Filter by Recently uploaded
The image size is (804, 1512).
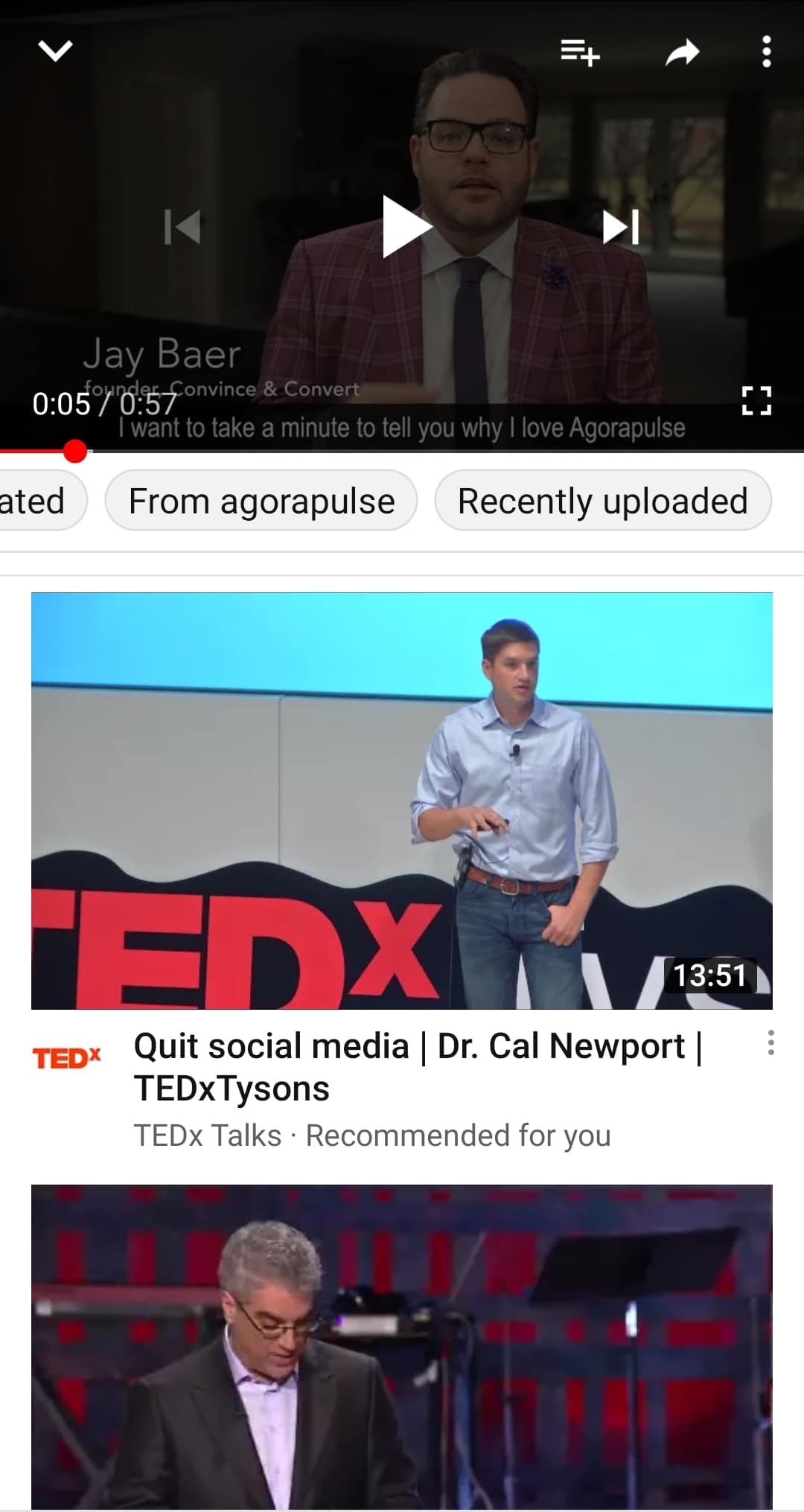[603, 500]
